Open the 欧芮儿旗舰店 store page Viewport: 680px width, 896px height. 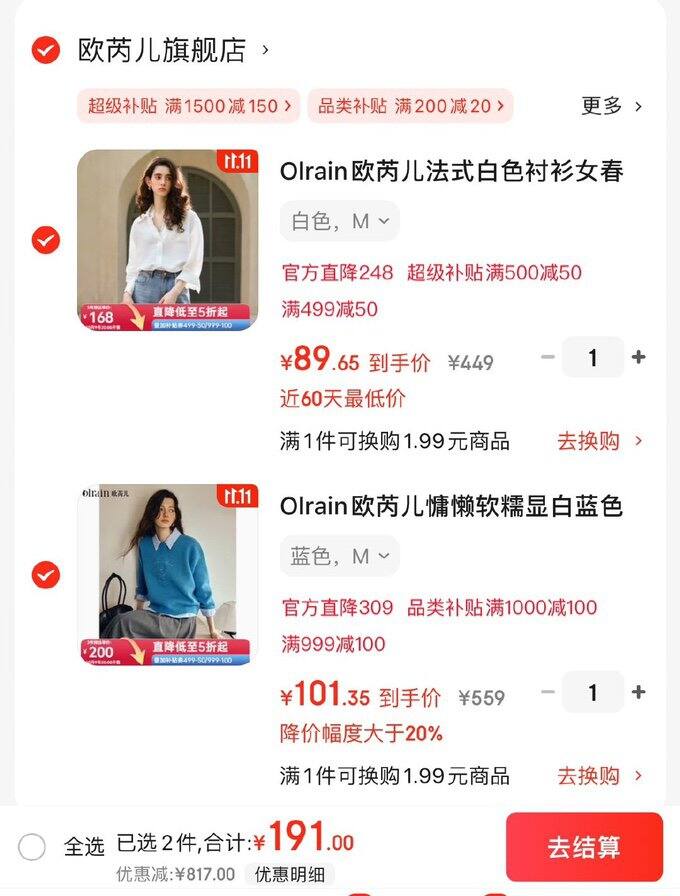(x=162, y=50)
